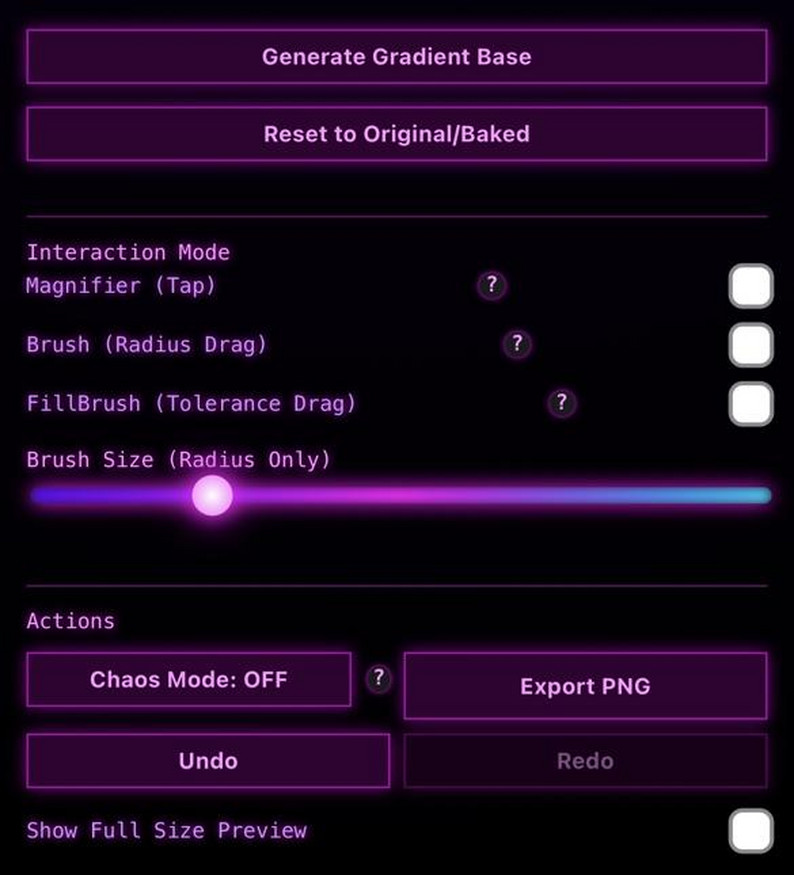Toggle Chaos Mode on
The image size is (794, 875).
coord(189,680)
